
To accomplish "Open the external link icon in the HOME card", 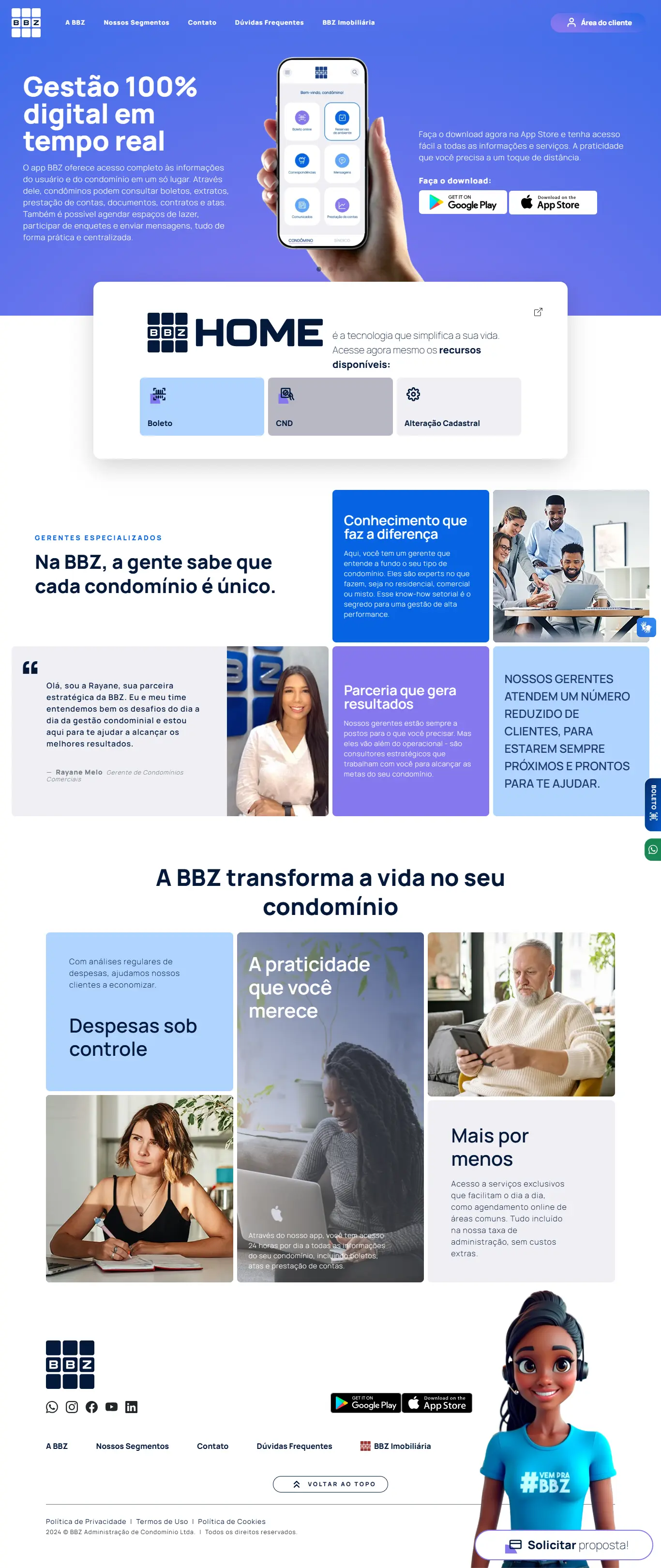I will point(538,312).
